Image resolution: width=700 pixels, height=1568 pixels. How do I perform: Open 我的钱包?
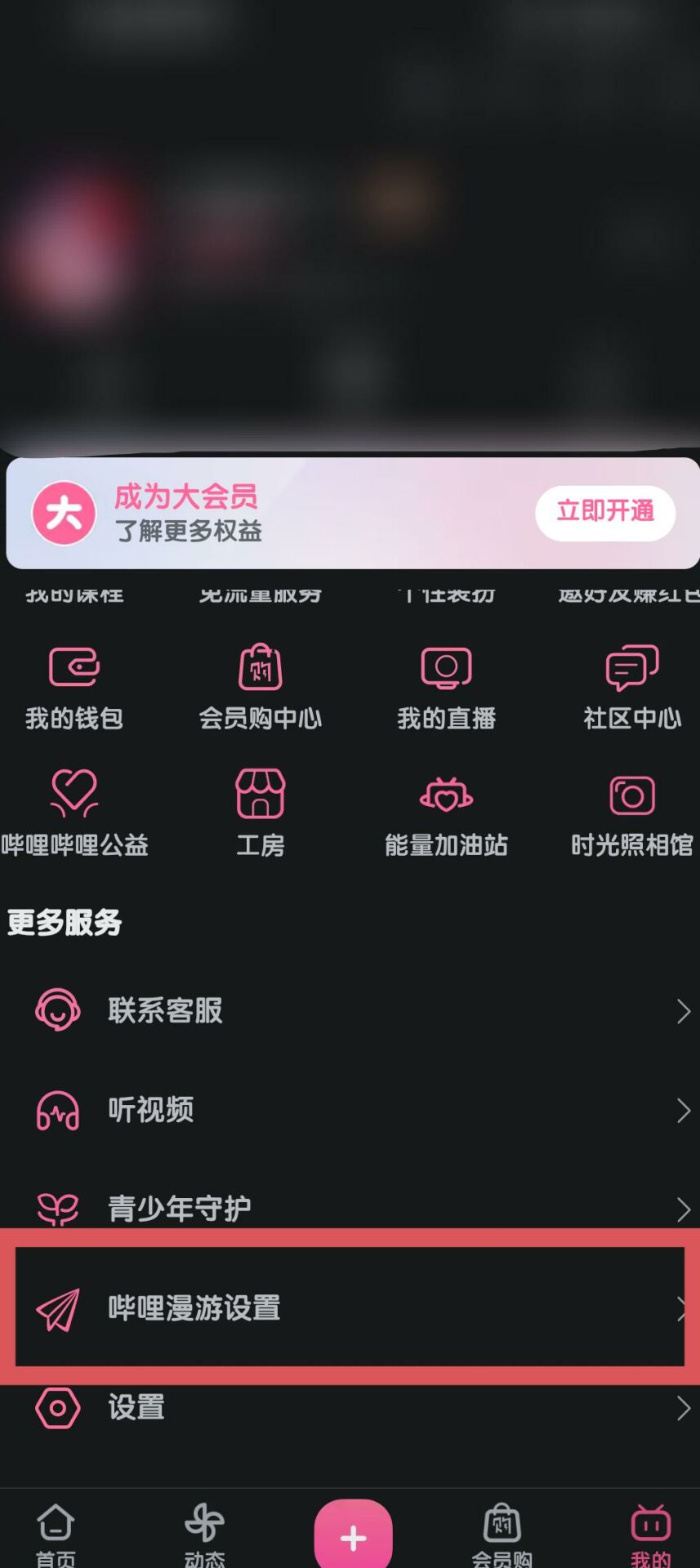coord(74,688)
